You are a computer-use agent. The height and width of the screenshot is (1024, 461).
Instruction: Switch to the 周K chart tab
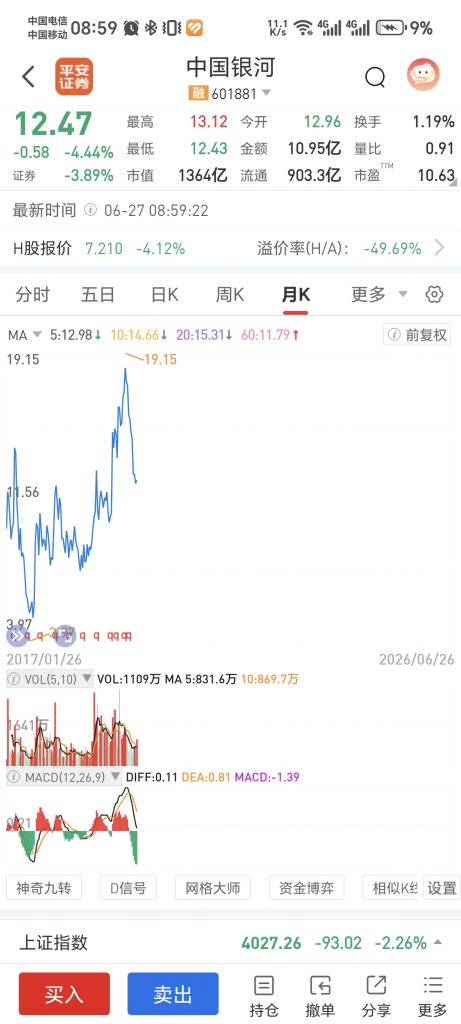tap(230, 295)
